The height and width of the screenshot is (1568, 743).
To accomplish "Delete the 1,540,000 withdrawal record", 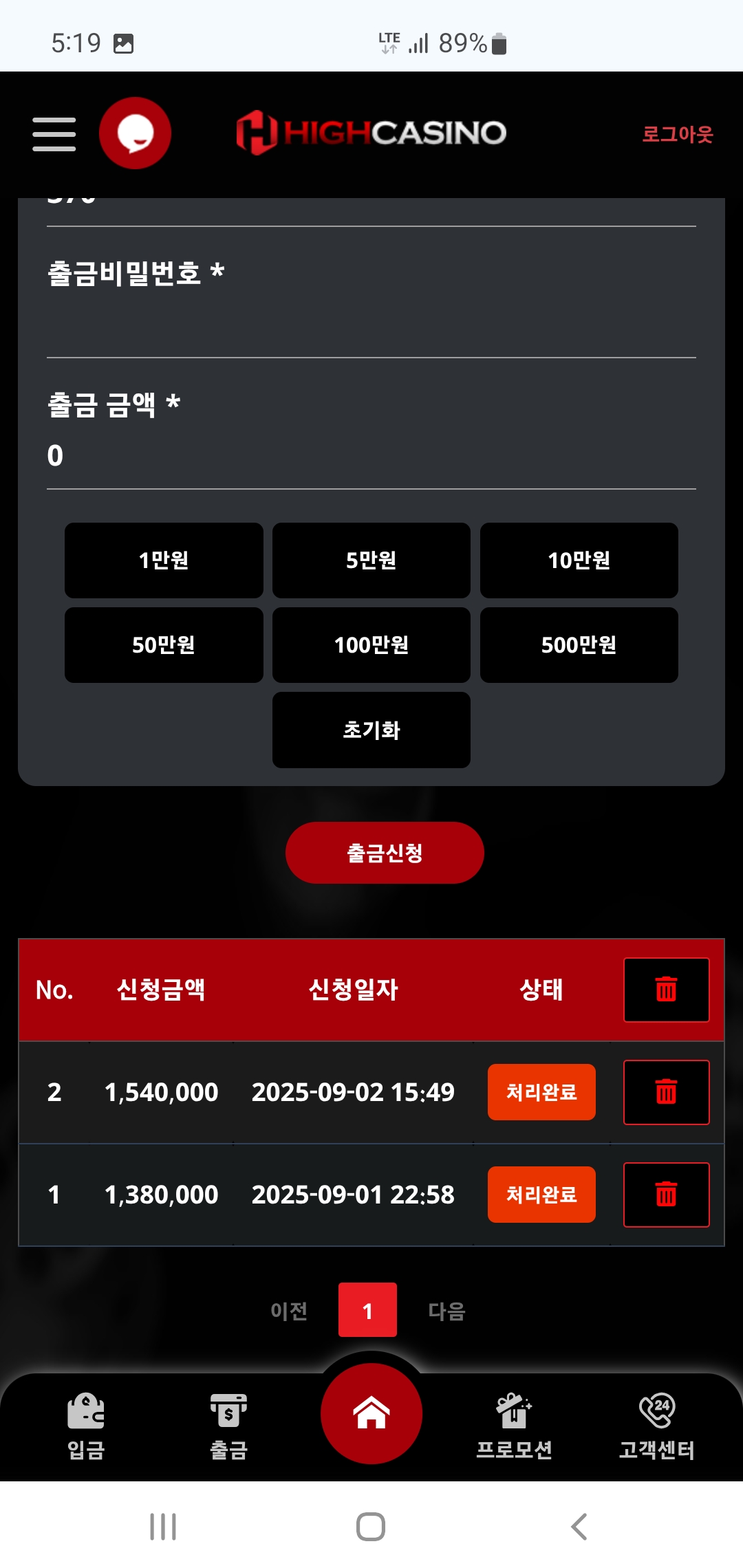I will click(x=666, y=1092).
